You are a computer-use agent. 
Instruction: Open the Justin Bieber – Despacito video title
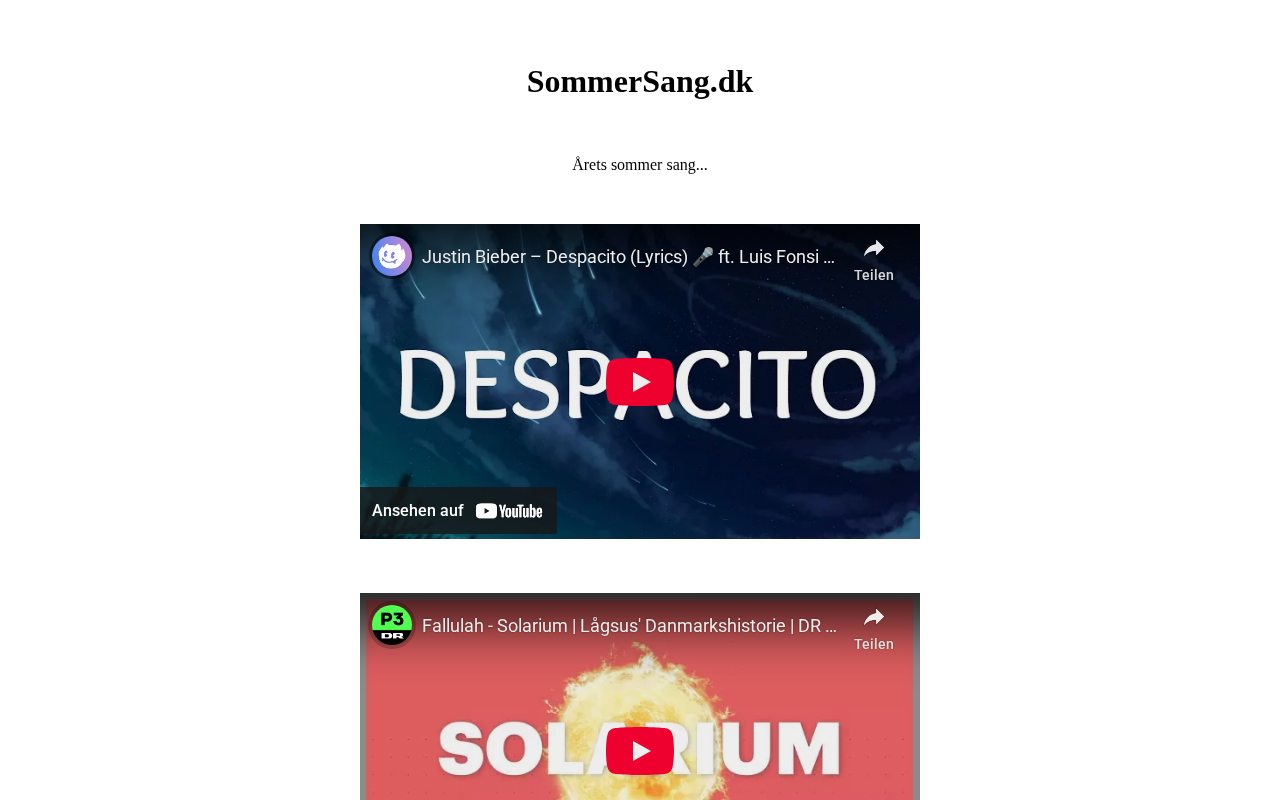pyautogui.click(x=627, y=257)
